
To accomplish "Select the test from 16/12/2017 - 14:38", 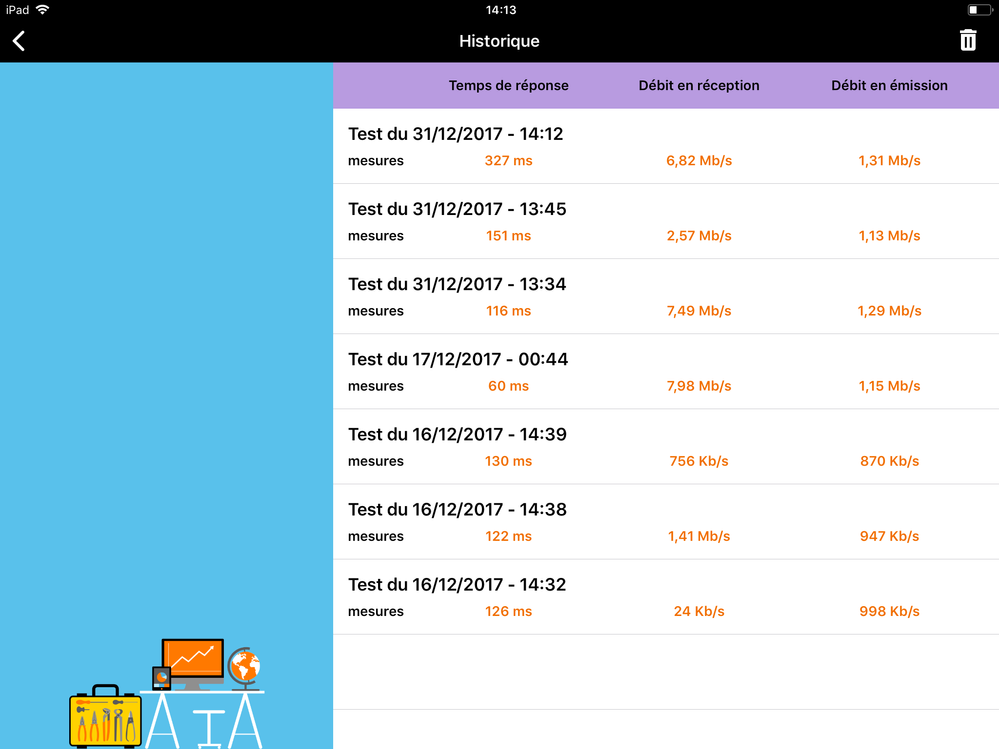I will (665, 521).
